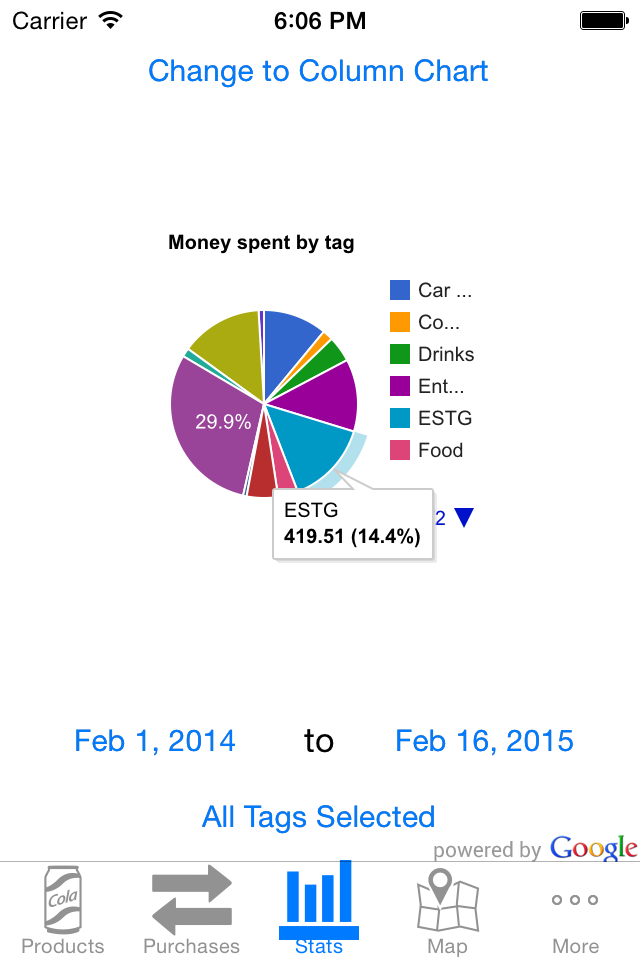Select the start date Feb 1, 2014
Screen dimensions: 640x960
155,741
